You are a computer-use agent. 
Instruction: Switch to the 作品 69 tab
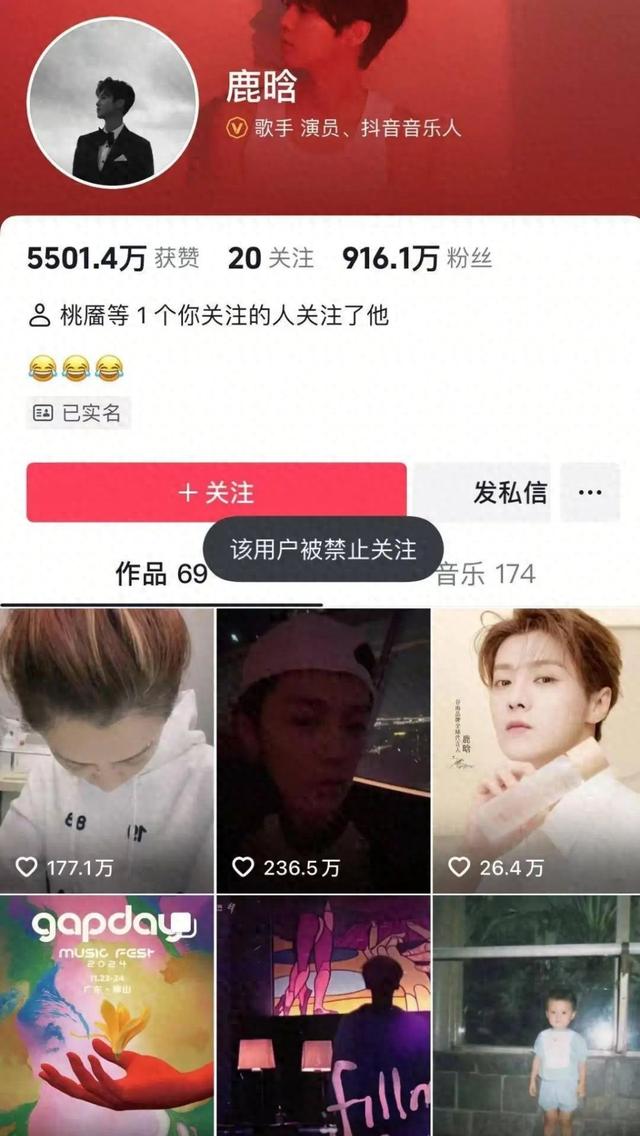(161, 574)
